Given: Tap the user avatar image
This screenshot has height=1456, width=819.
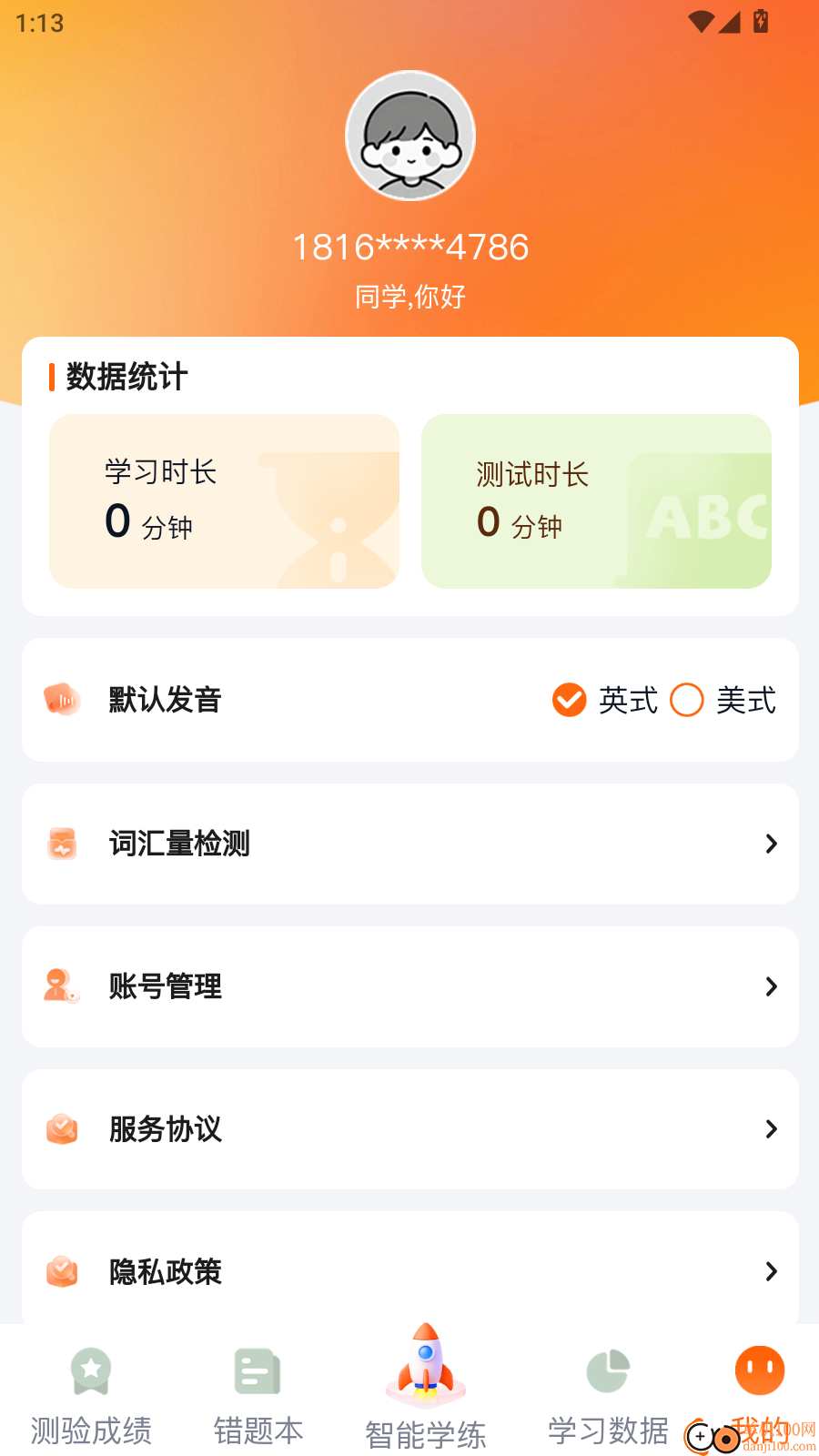Looking at the screenshot, I should point(409,134).
